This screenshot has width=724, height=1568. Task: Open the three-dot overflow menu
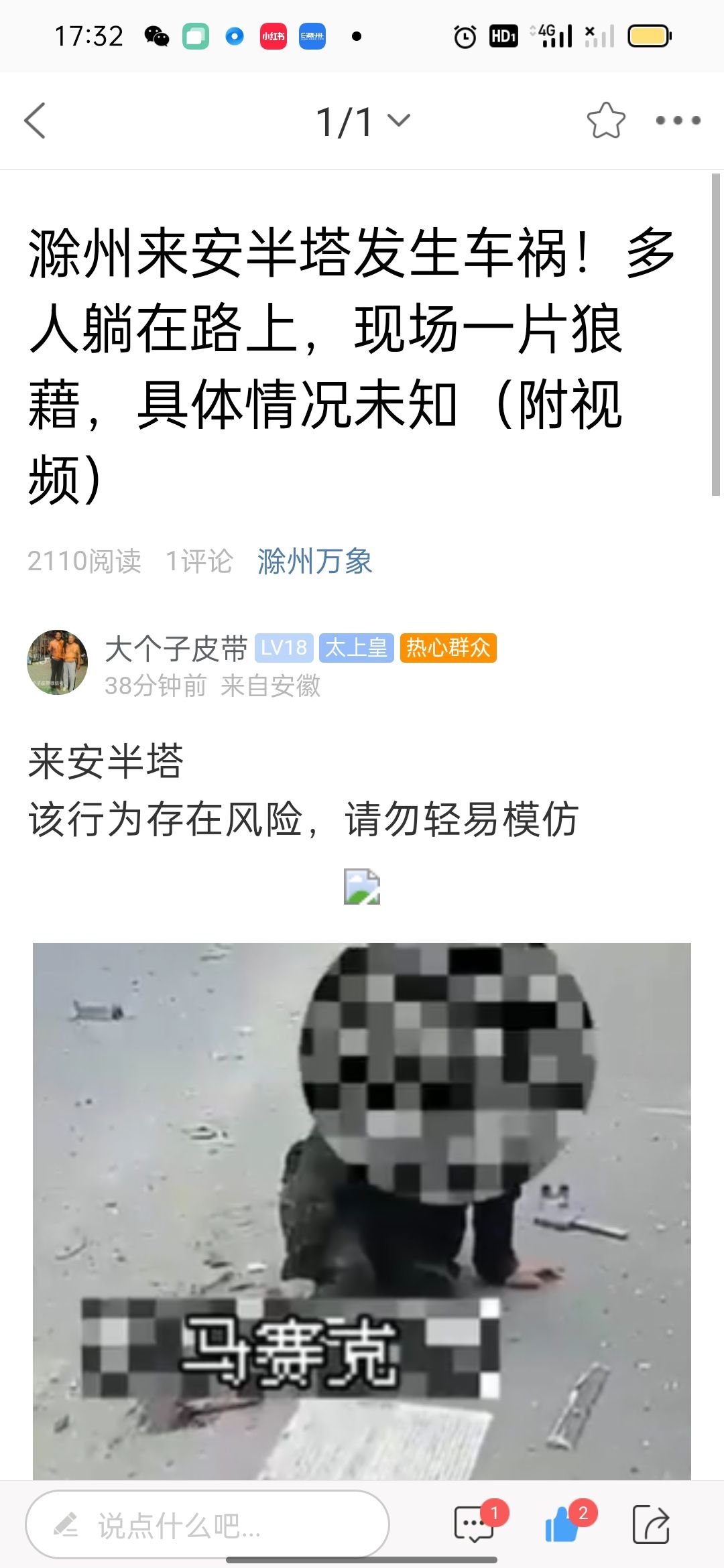coord(678,121)
